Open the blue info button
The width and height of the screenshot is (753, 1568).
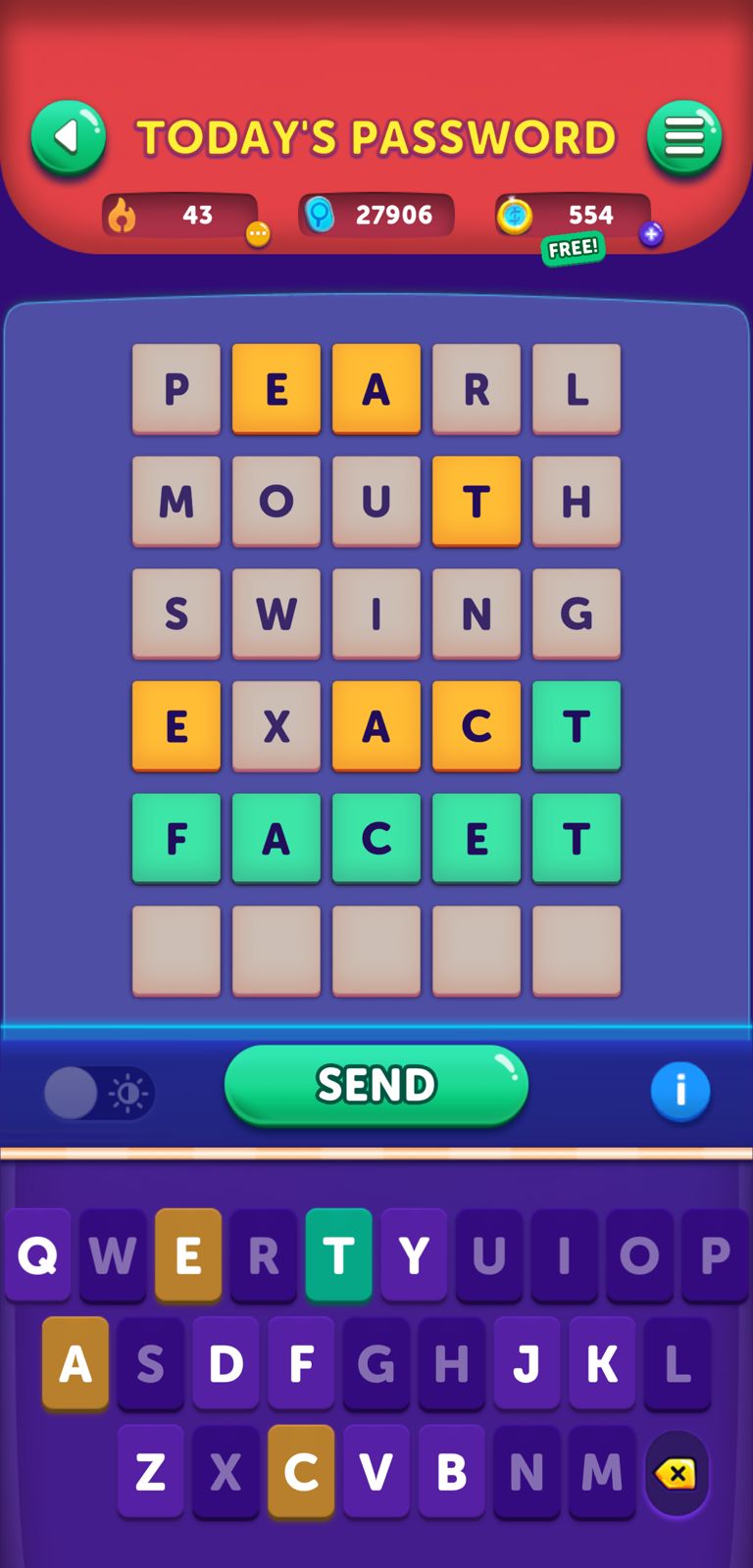tap(679, 1091)
